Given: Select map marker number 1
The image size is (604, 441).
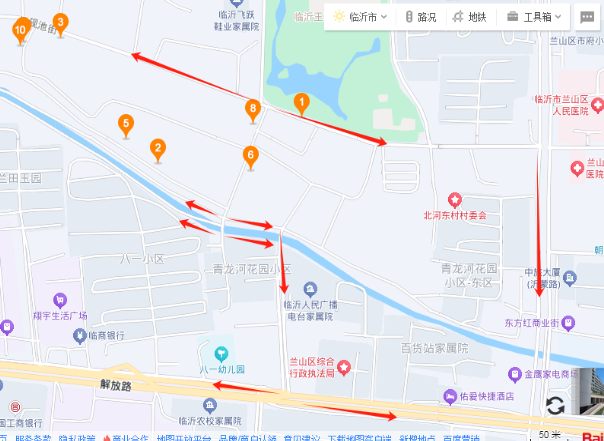Looking at the screenshot, I should [x=301, y=102].
